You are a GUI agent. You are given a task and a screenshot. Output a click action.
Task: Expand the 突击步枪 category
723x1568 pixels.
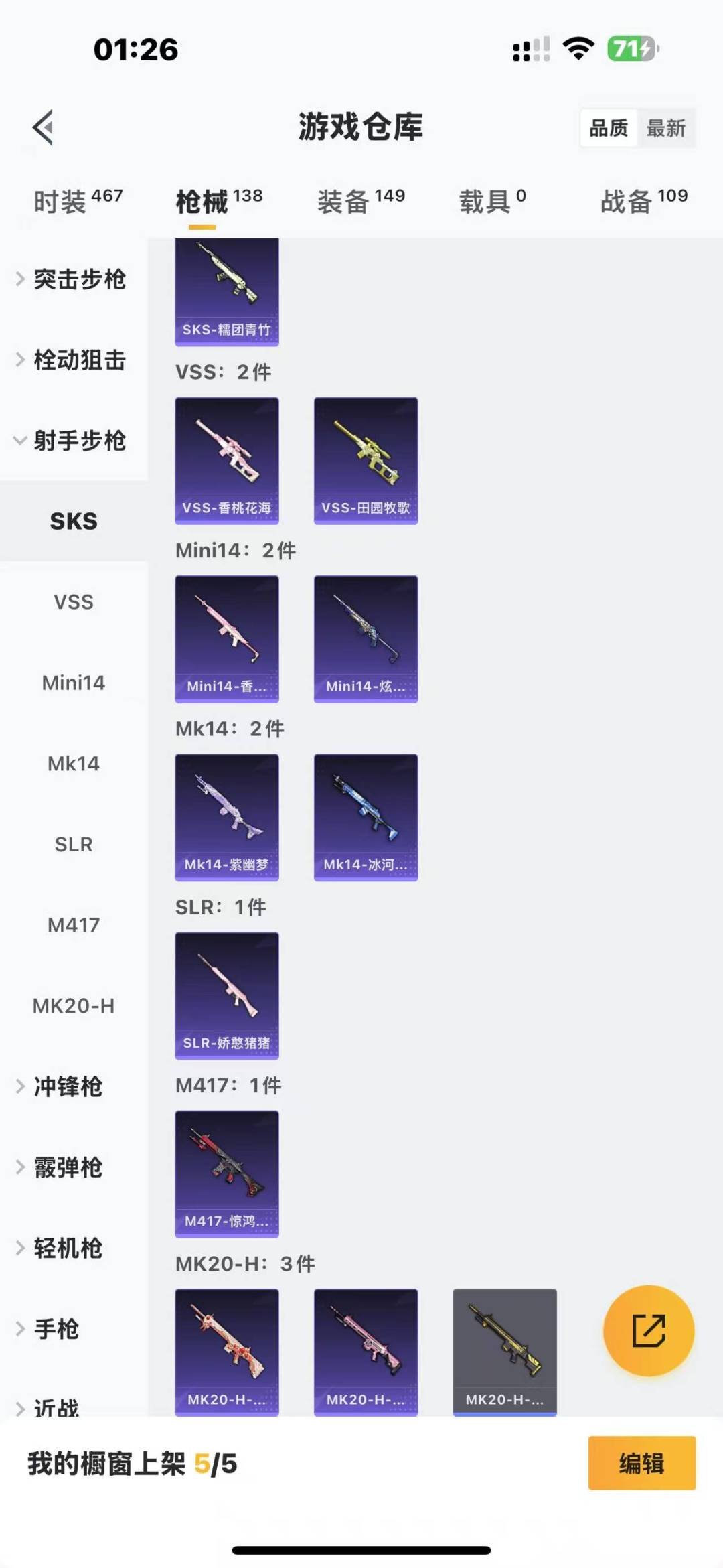pyautogui.click(x=74, y=279)
